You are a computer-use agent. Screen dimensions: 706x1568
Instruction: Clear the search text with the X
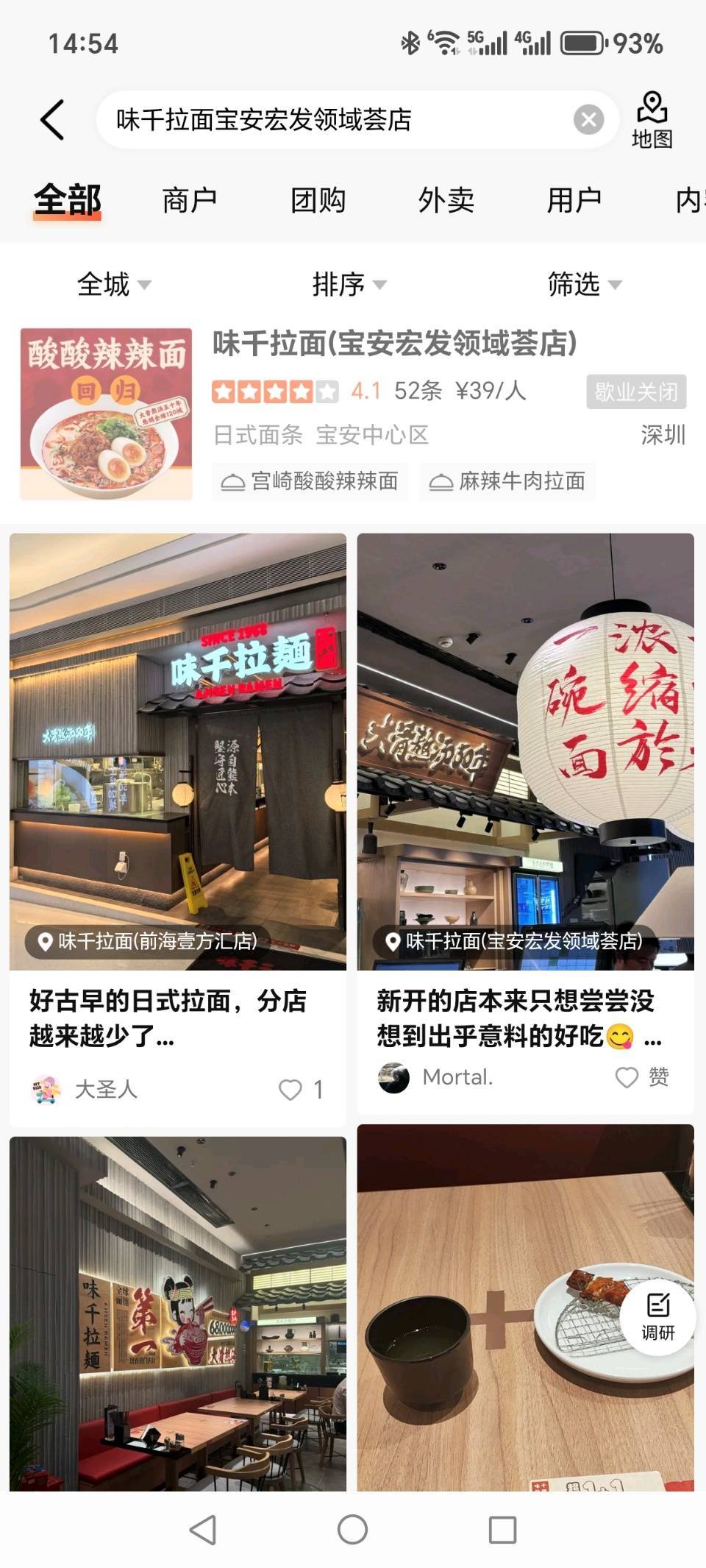[x=588, y=119]
